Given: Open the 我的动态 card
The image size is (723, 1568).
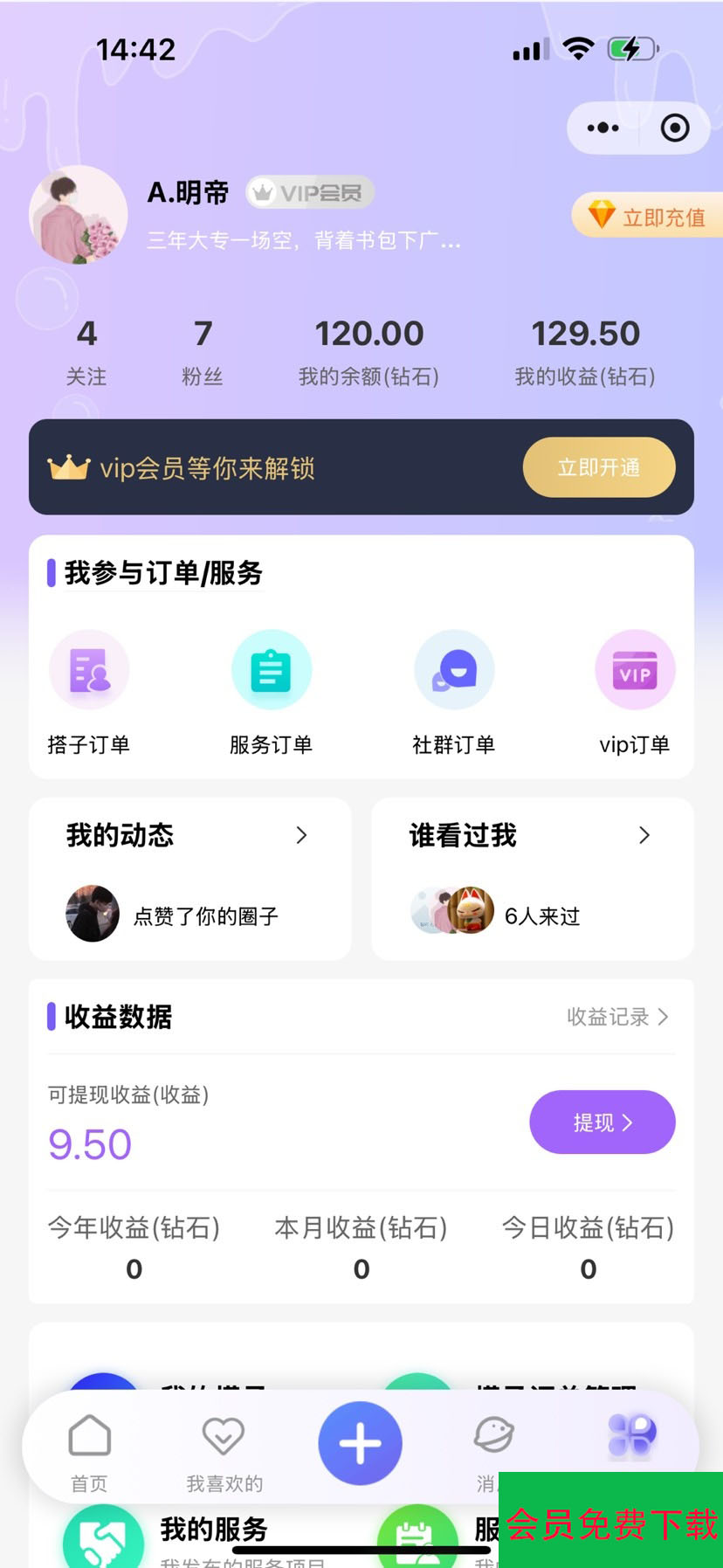Looking at the screenshot, I should (x=189, y=878).
